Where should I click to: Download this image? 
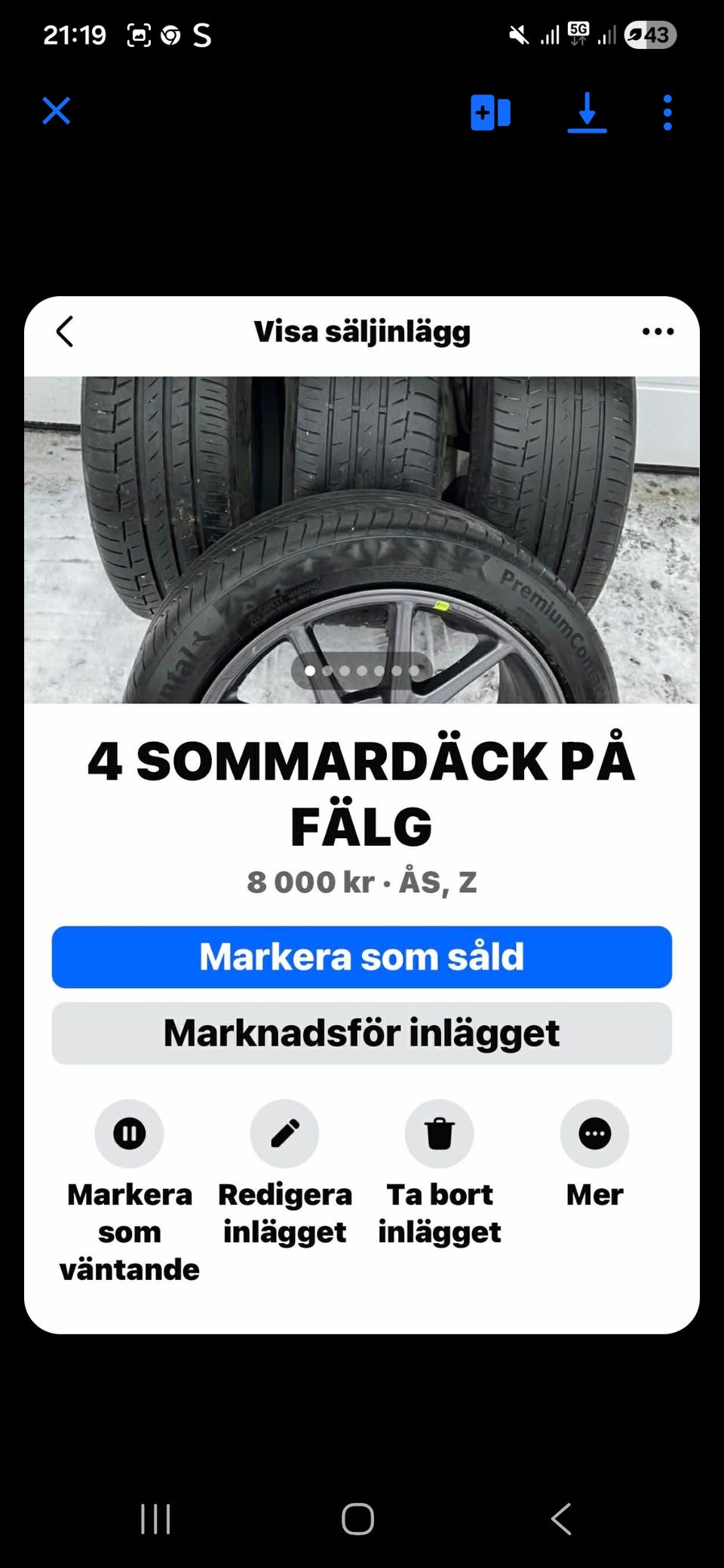pyautogui.click(x=587, y=113)
